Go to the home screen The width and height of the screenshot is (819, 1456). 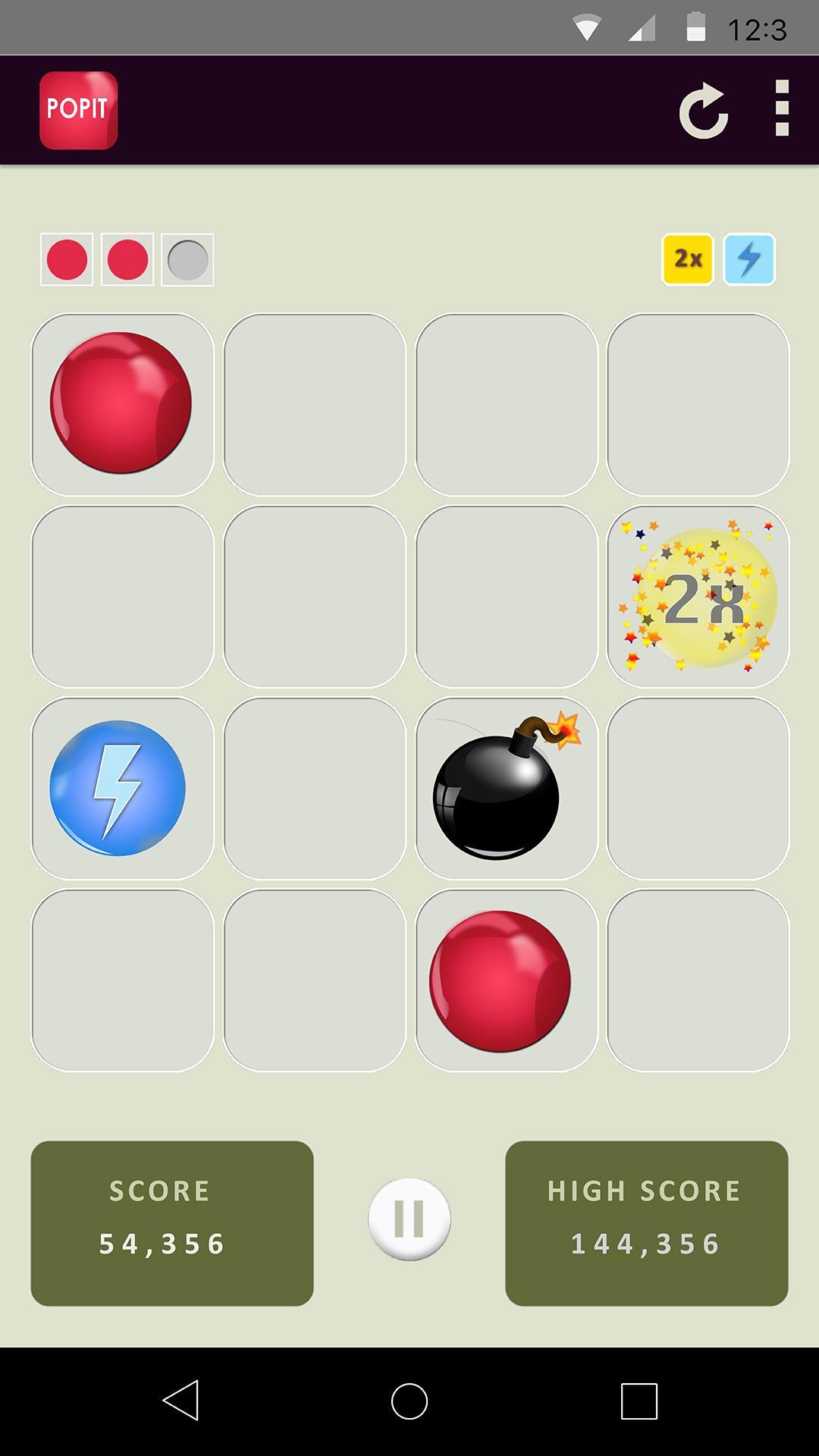[x=409, y=1400]
